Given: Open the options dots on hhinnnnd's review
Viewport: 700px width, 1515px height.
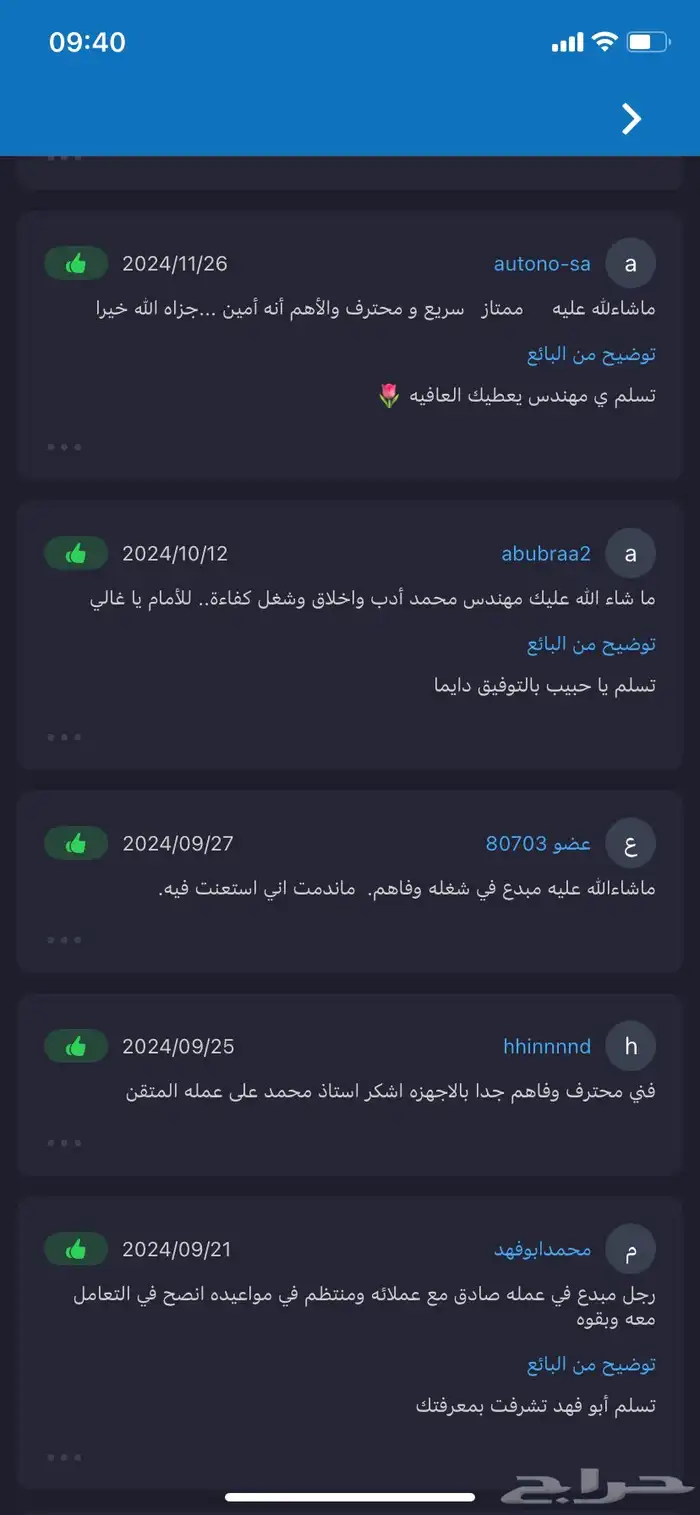Looking at the screenshot, I should click(x=64, y=1143).
